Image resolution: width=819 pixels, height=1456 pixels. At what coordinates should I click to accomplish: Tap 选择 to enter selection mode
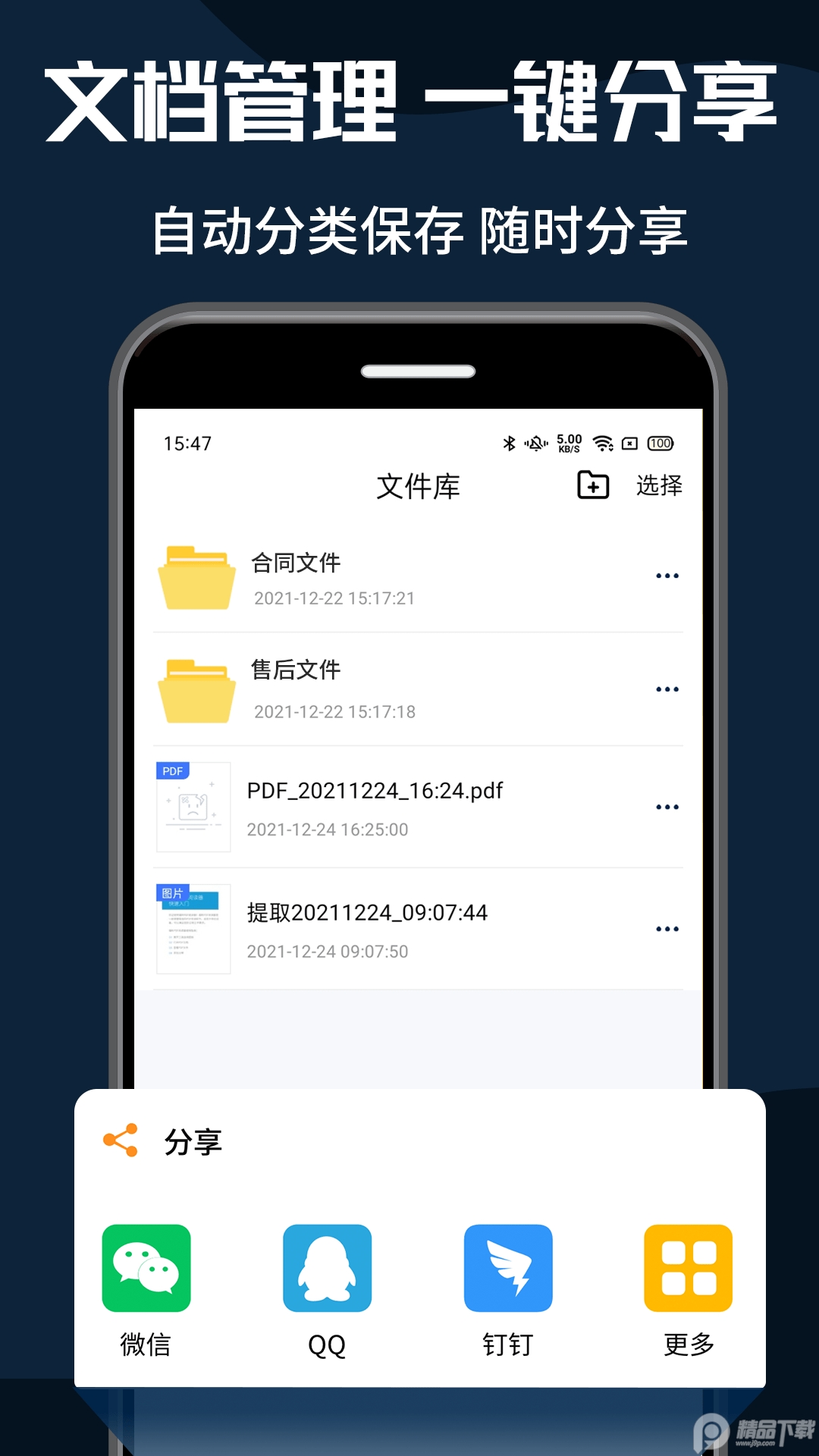point(658,486)
